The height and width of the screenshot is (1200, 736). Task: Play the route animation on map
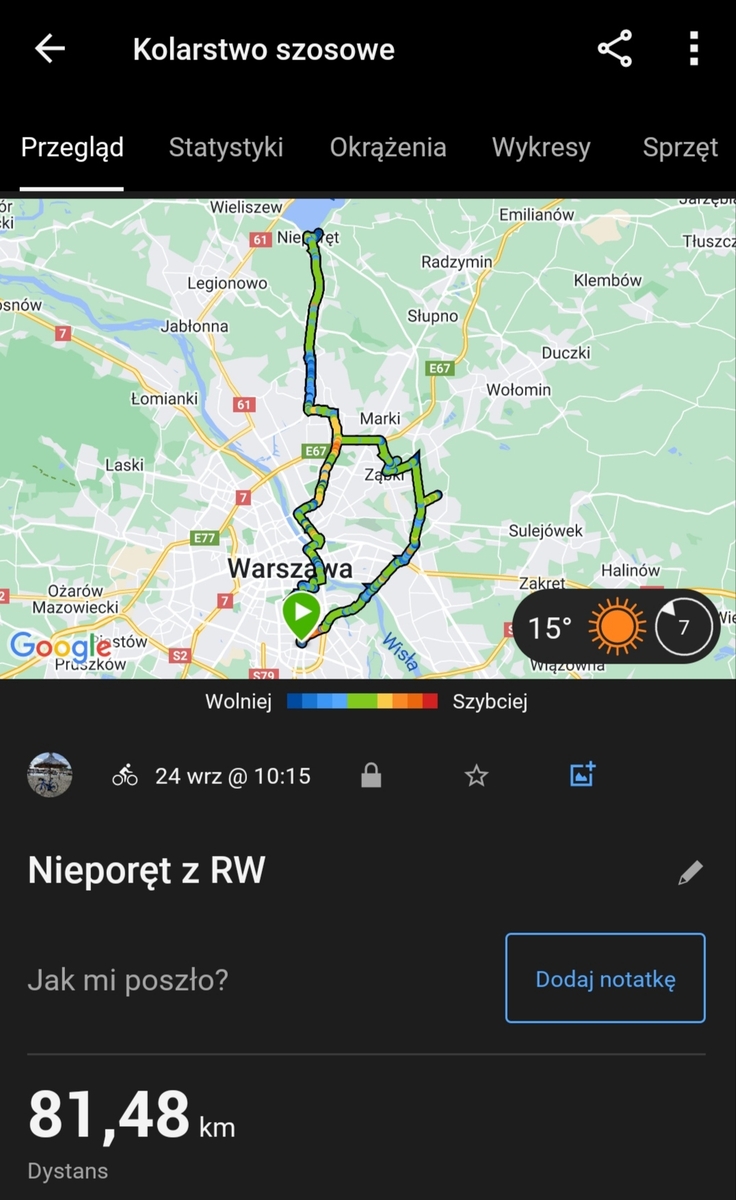(x=301, y=613)
